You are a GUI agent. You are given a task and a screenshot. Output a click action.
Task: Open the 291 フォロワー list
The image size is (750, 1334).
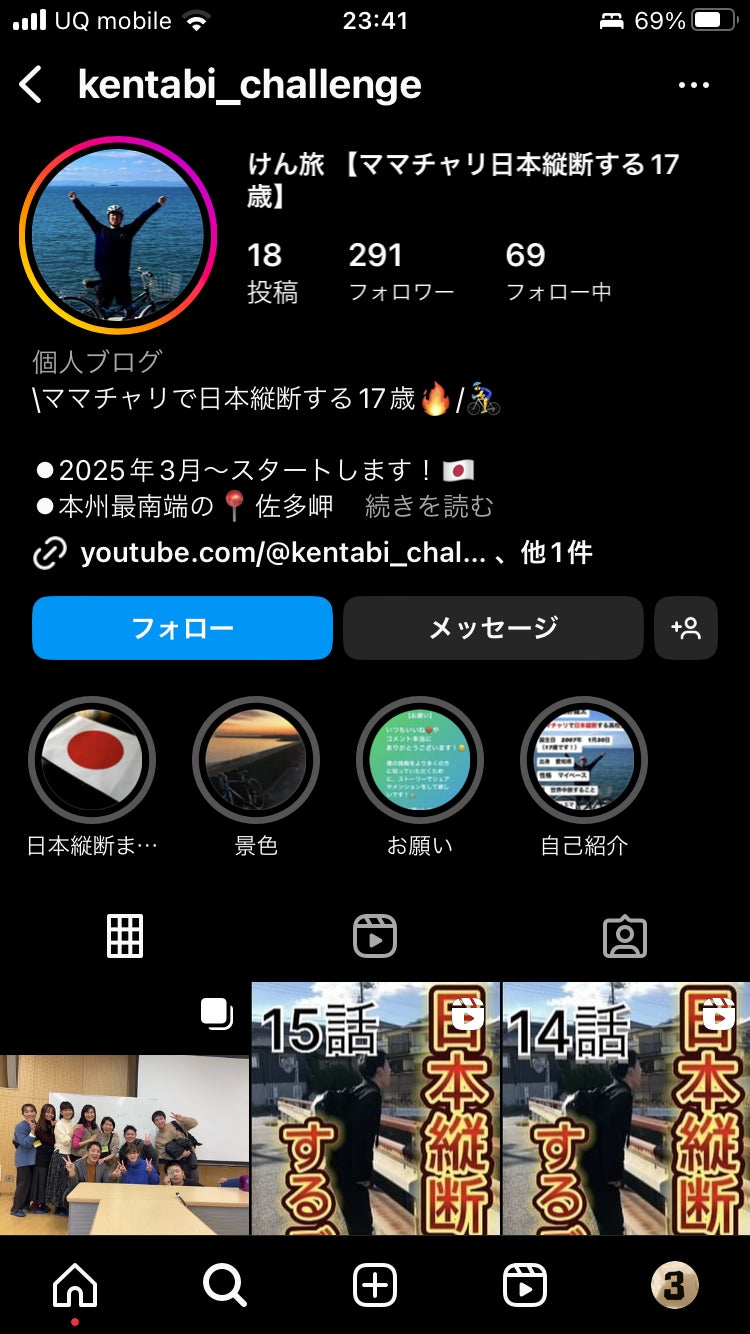coord(401,271)
